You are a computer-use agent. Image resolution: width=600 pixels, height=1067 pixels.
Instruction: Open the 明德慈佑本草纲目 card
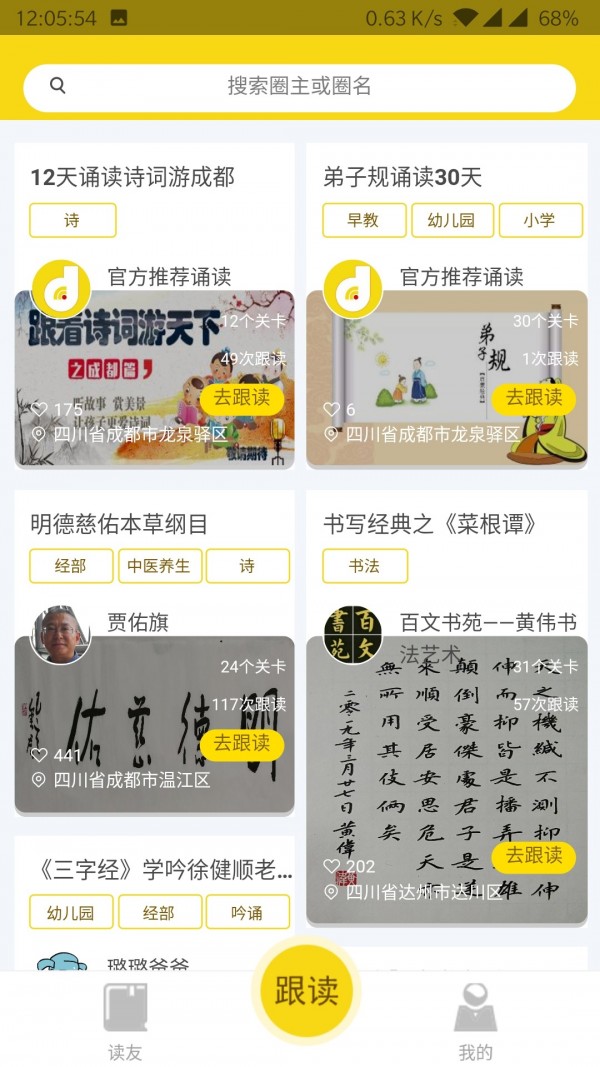[x=119, y=524]
